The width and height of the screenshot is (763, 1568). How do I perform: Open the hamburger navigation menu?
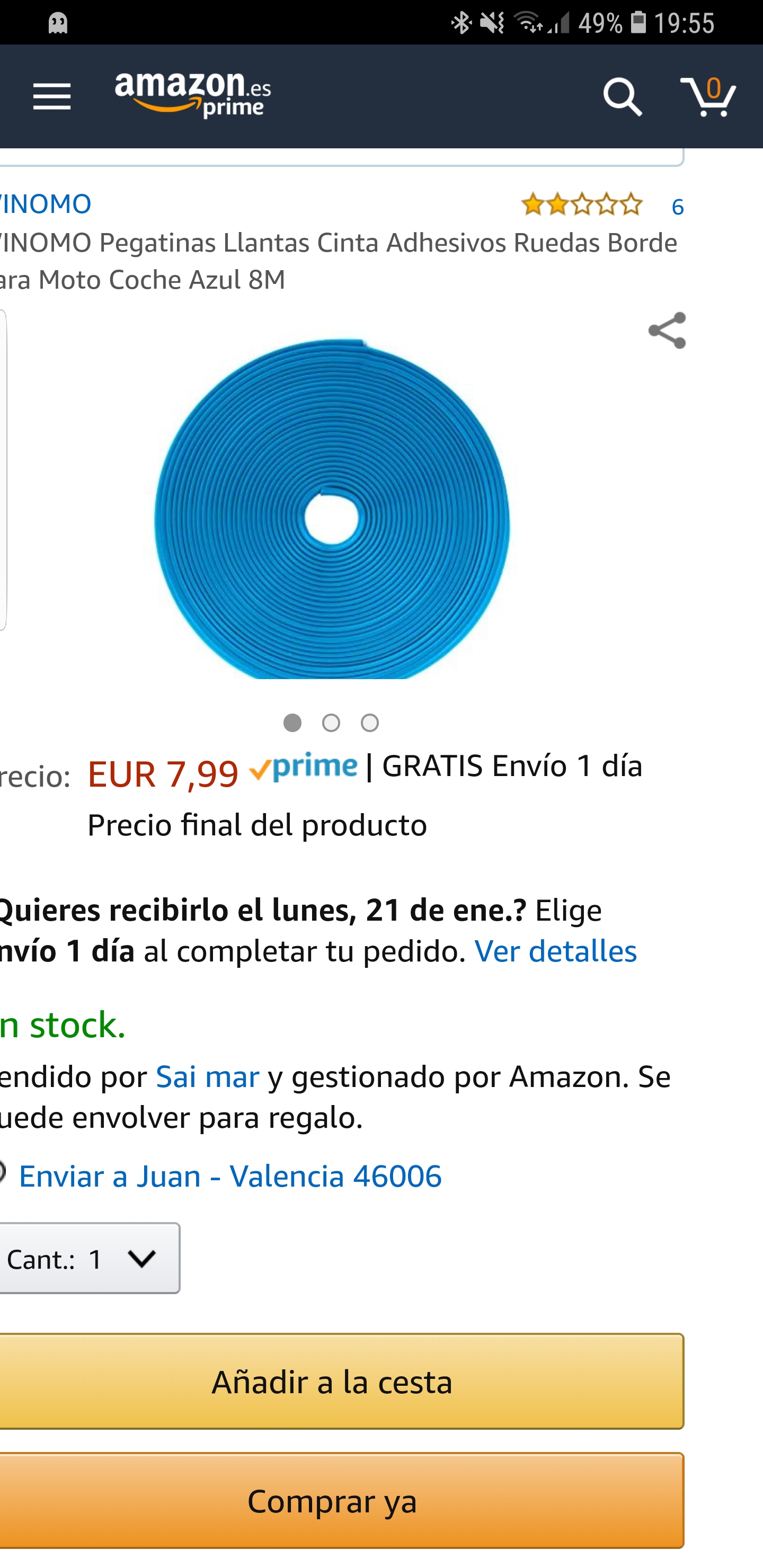pyautogui.click(x=52, y=97)
